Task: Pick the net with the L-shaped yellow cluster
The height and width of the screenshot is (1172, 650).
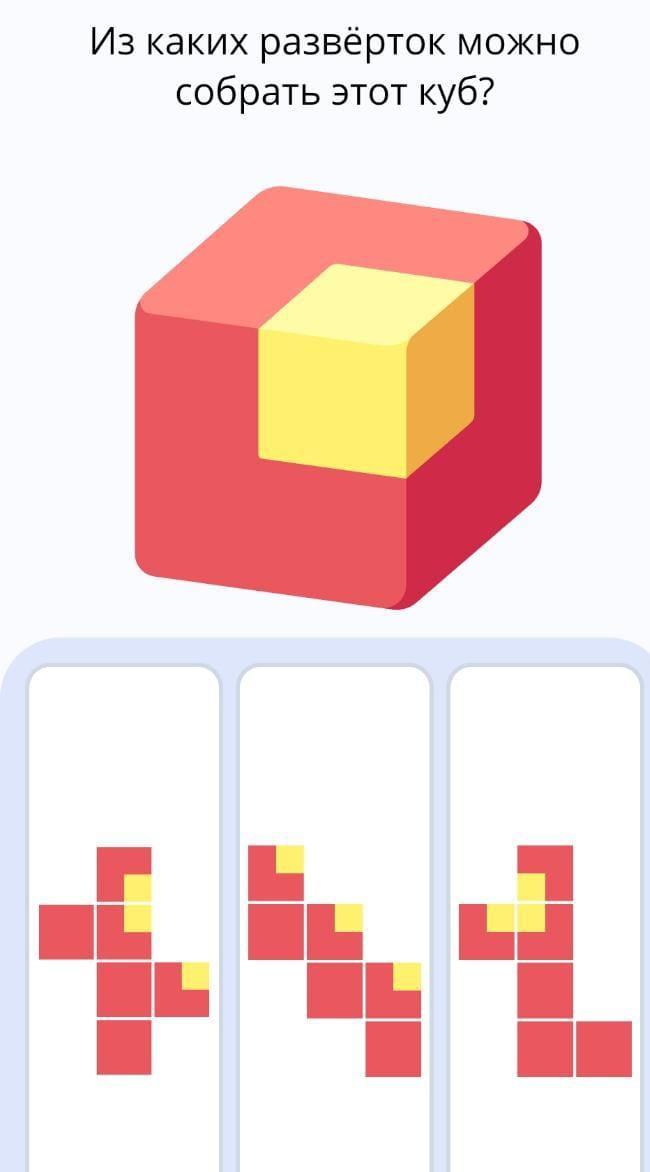Action: [x=545, y=960]
